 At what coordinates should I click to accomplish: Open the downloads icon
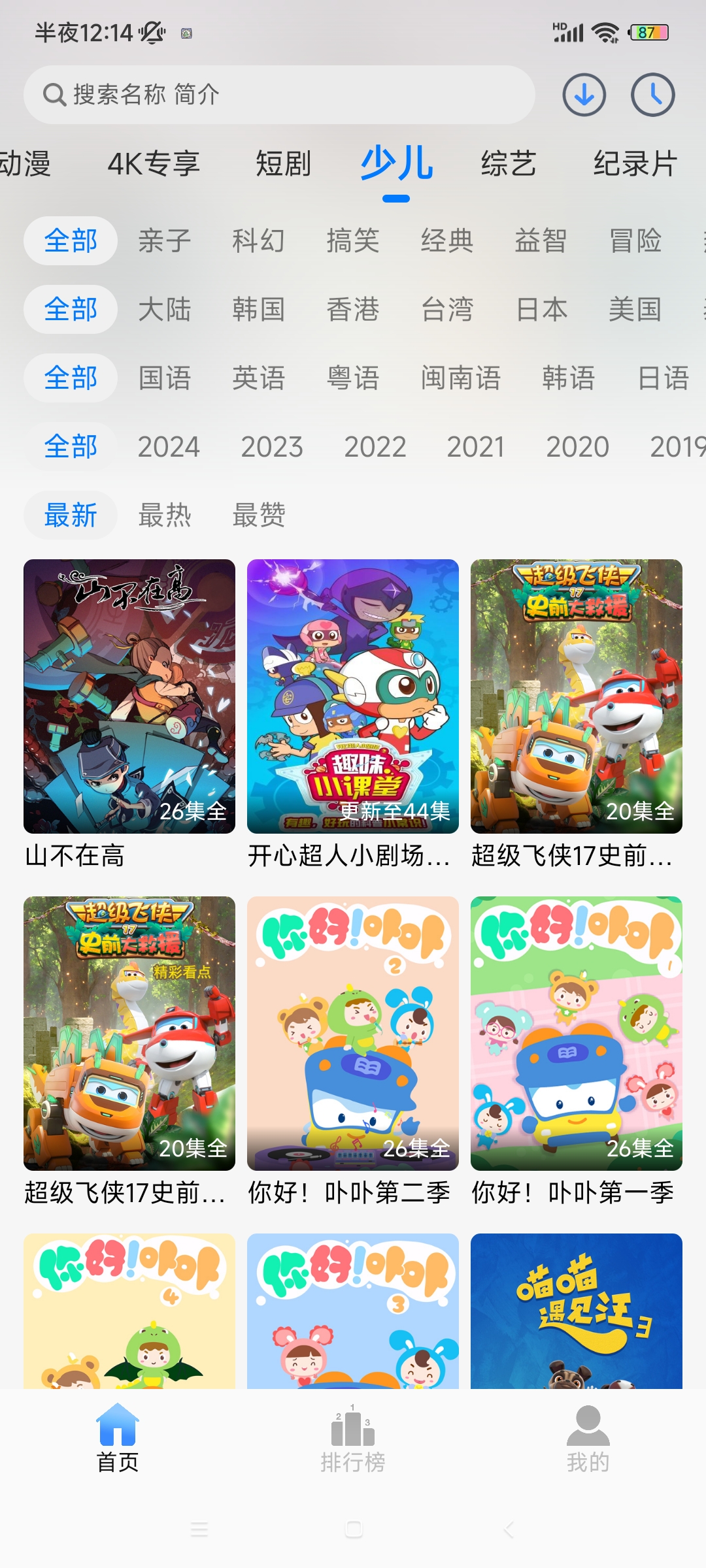click(x=584, y=95)
